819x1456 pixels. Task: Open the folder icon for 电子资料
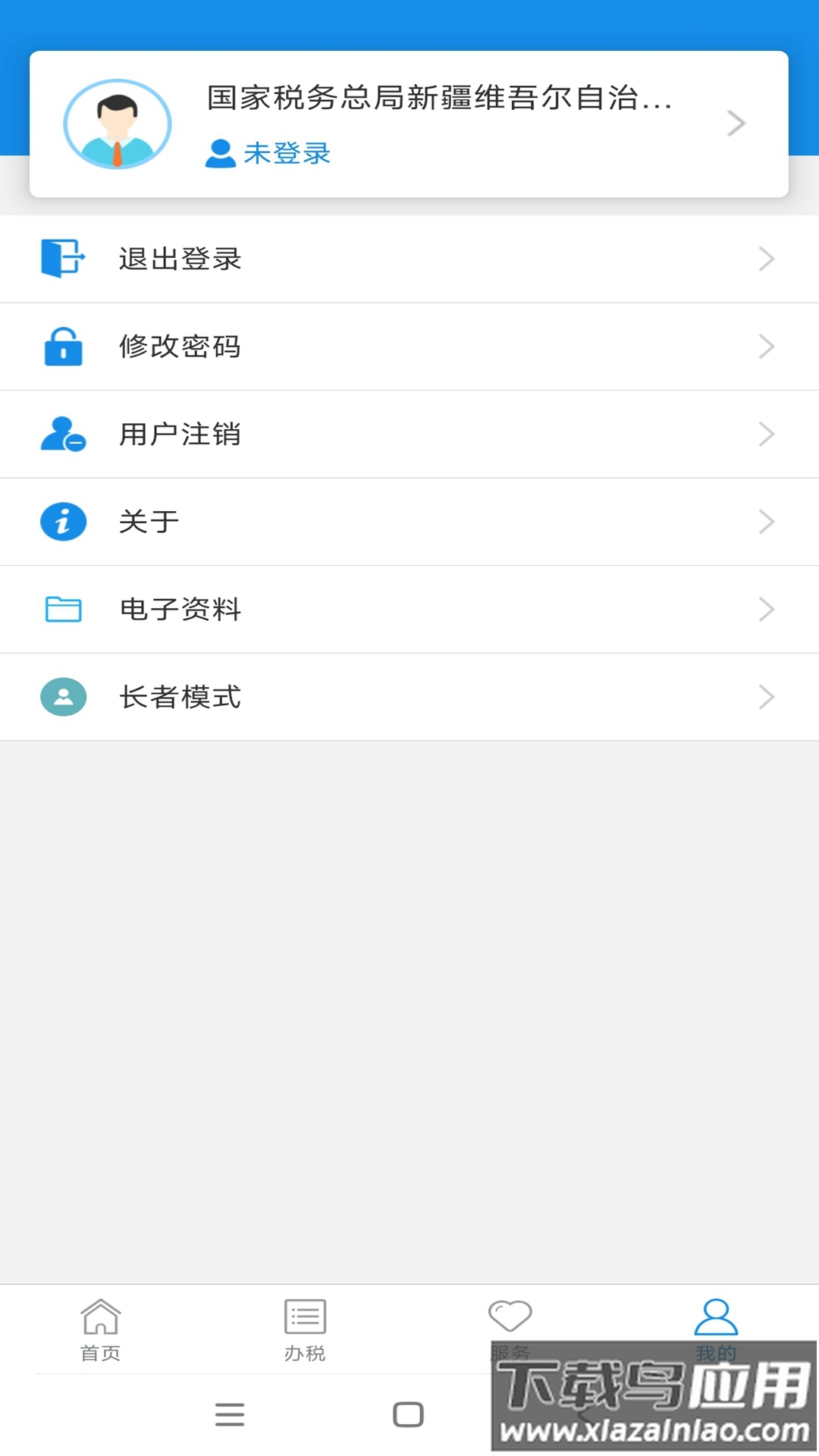click(64, 609)
